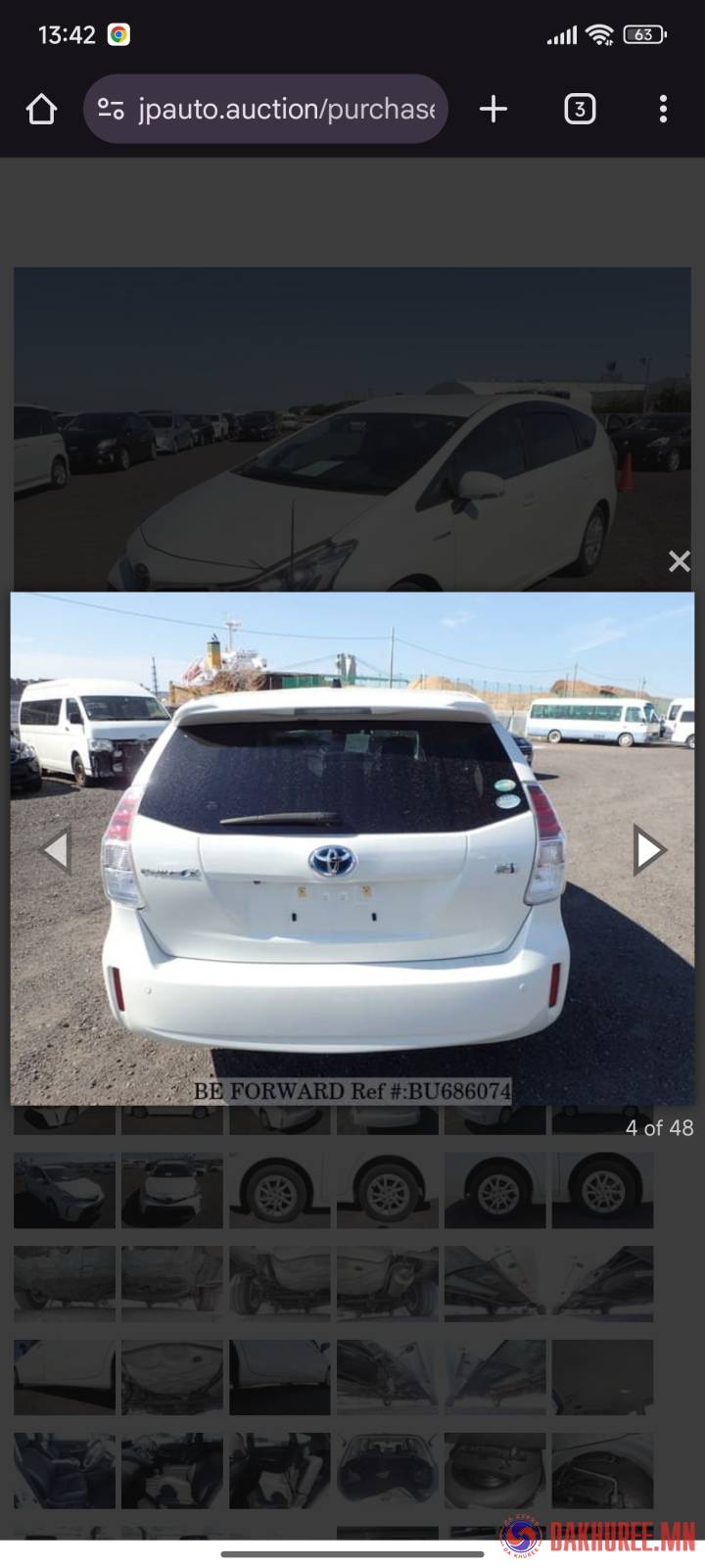Open the tab switcher showing 3 tabs

580,109
